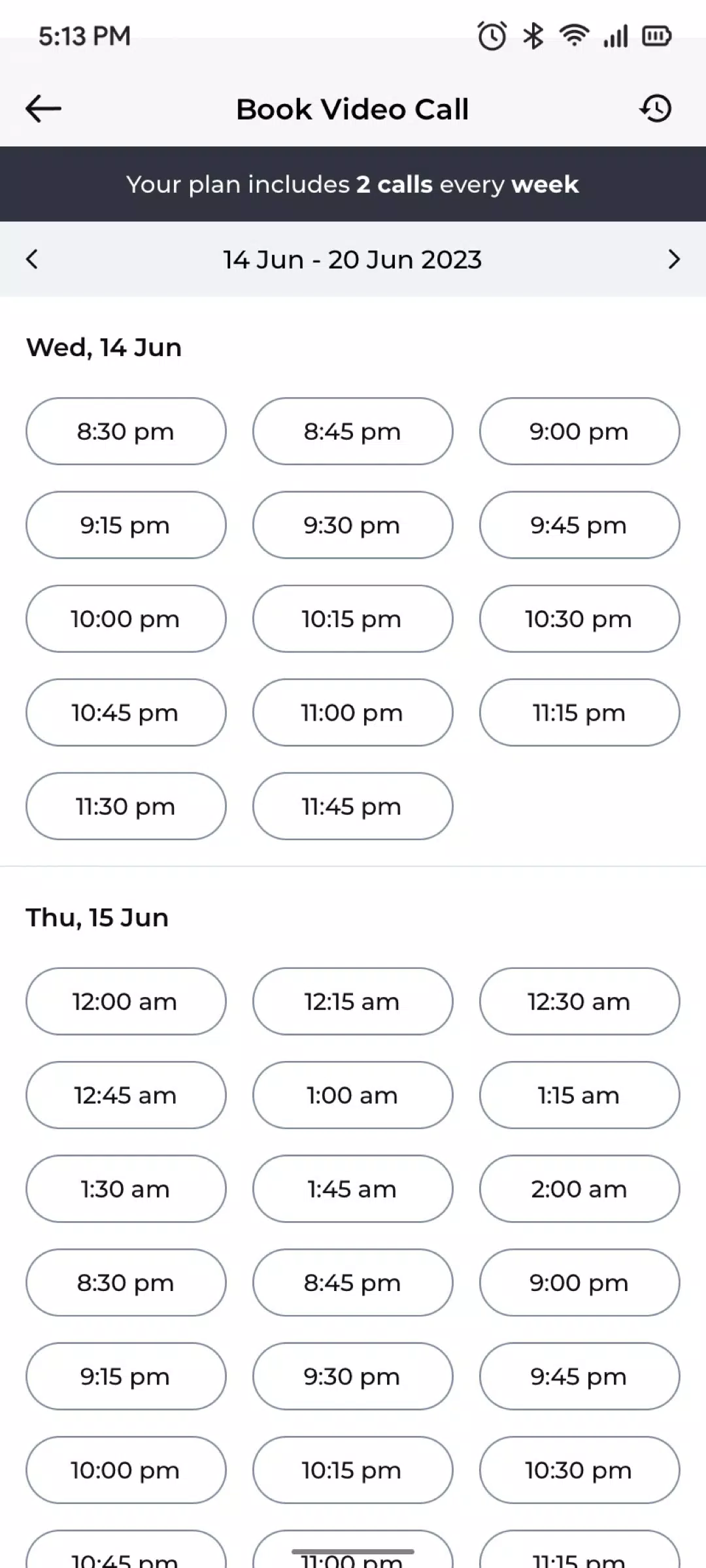Pick 10:15 pm on Wed, 14 Jun
Viewport: 706px width, 1568px height.
(x=353, y=619)
